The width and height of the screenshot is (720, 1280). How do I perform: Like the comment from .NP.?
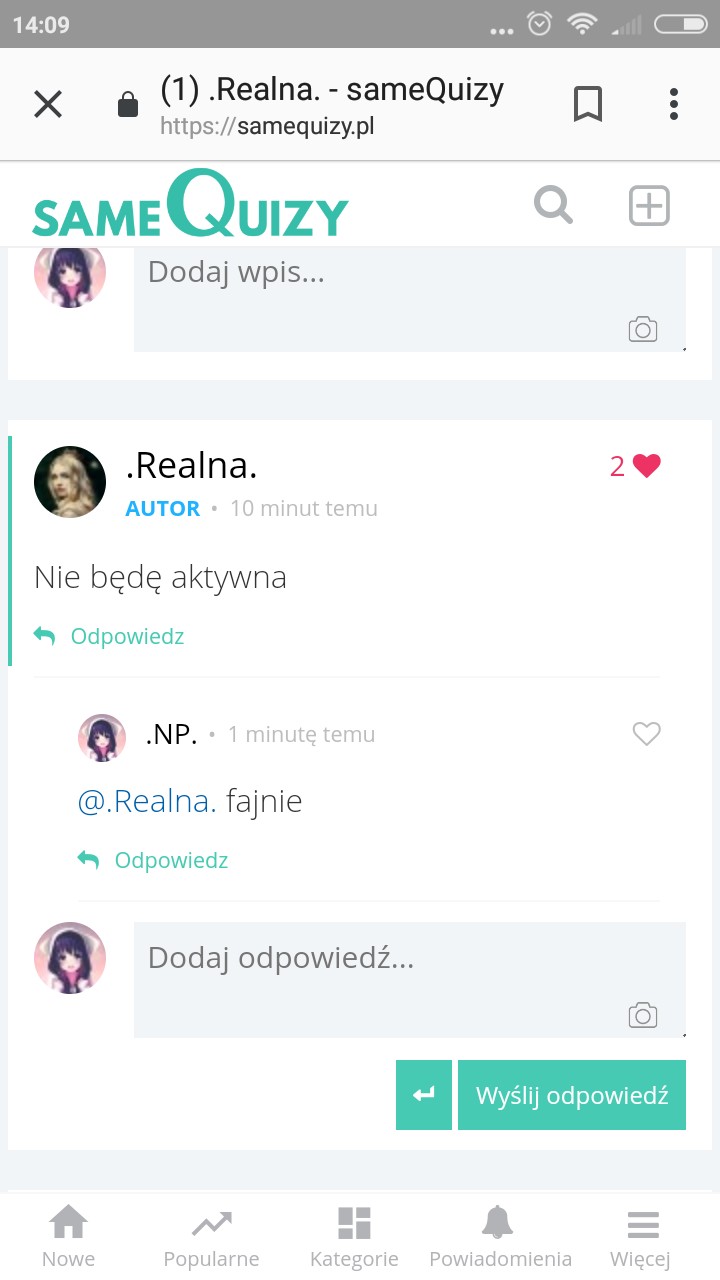click(647, 734)
